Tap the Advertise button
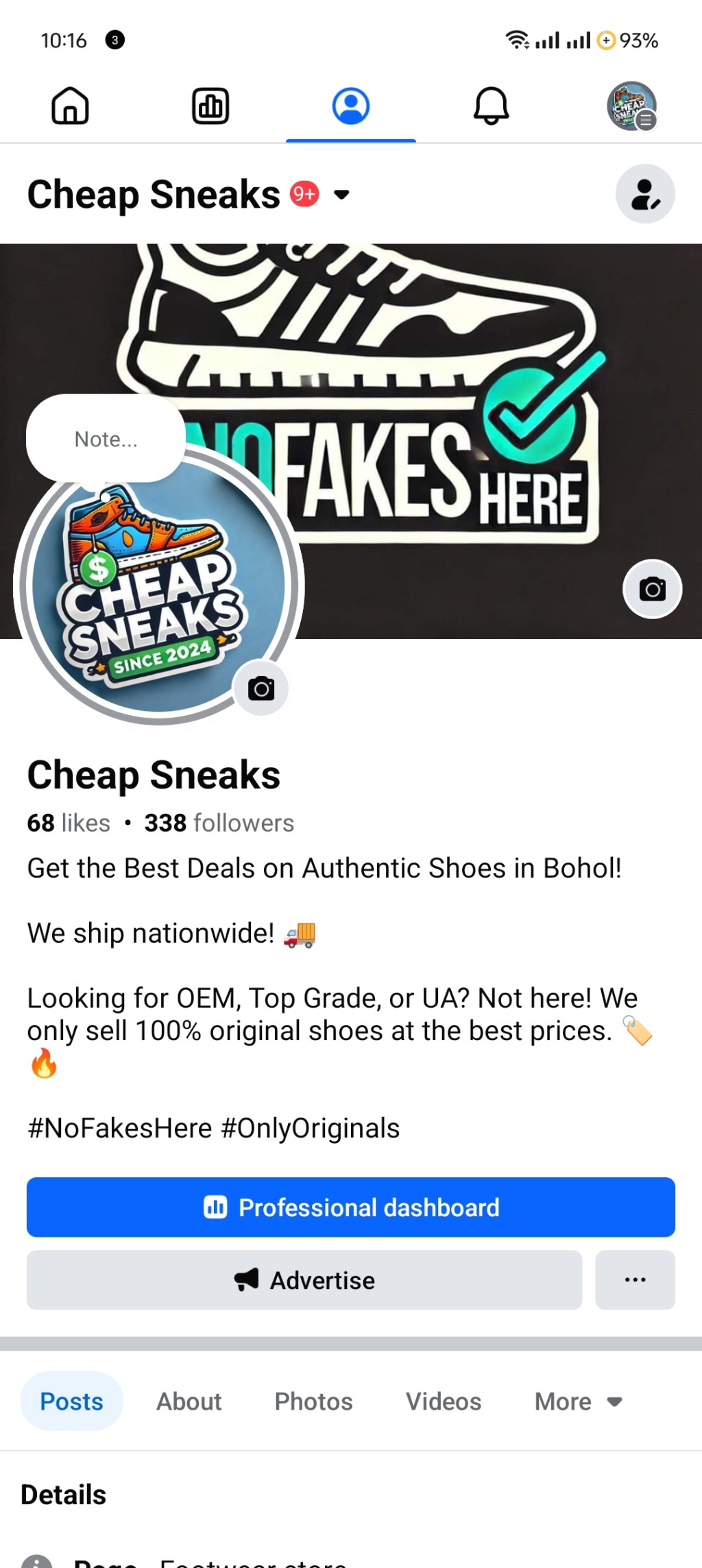702x1568 pixels. pyautogui.click(x=304, y=1280)
